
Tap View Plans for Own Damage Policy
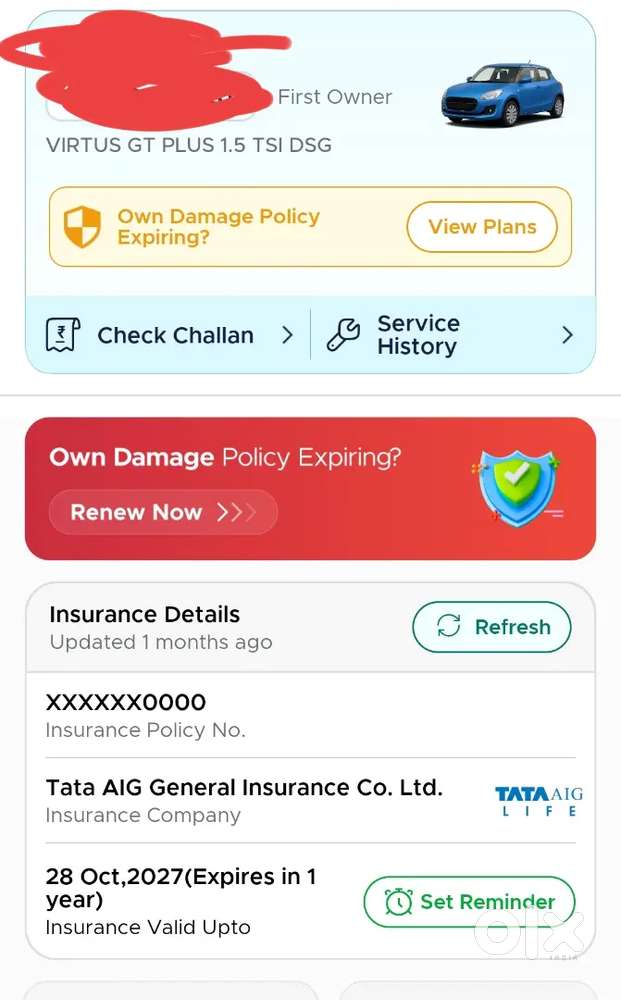[482, 227]
